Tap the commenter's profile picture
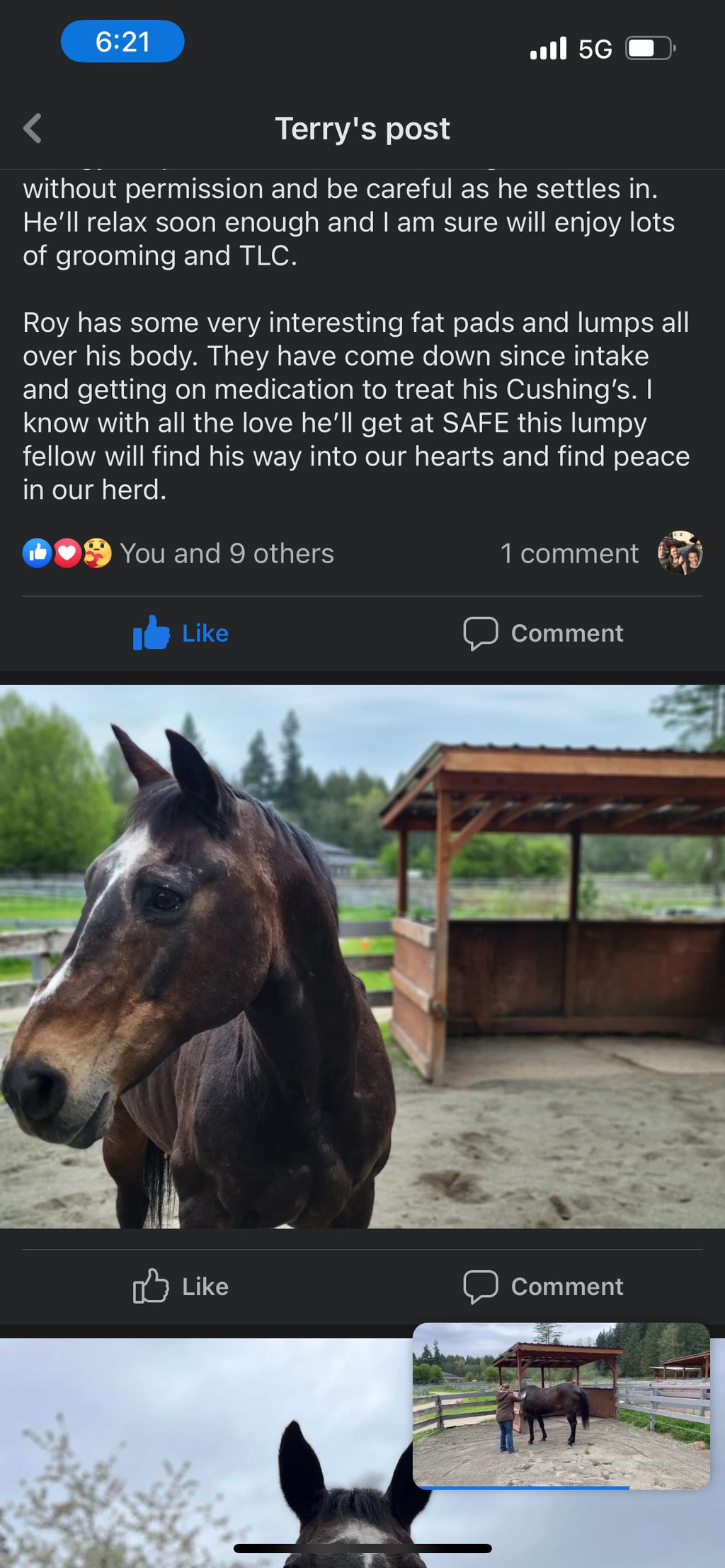Screen dimensions: 725x1568 680,553
